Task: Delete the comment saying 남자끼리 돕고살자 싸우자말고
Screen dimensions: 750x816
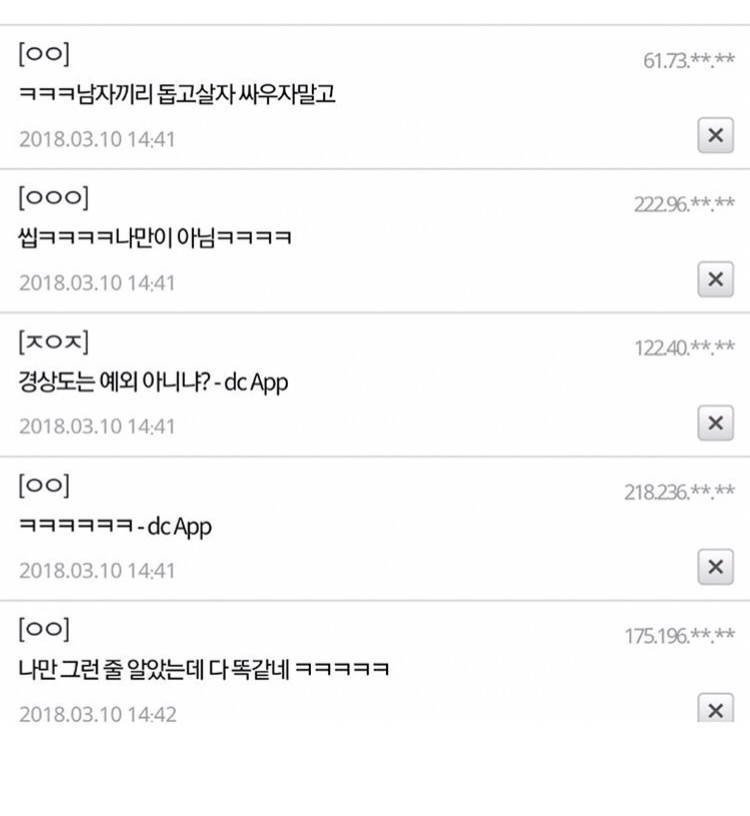Action: pos(715,136)
